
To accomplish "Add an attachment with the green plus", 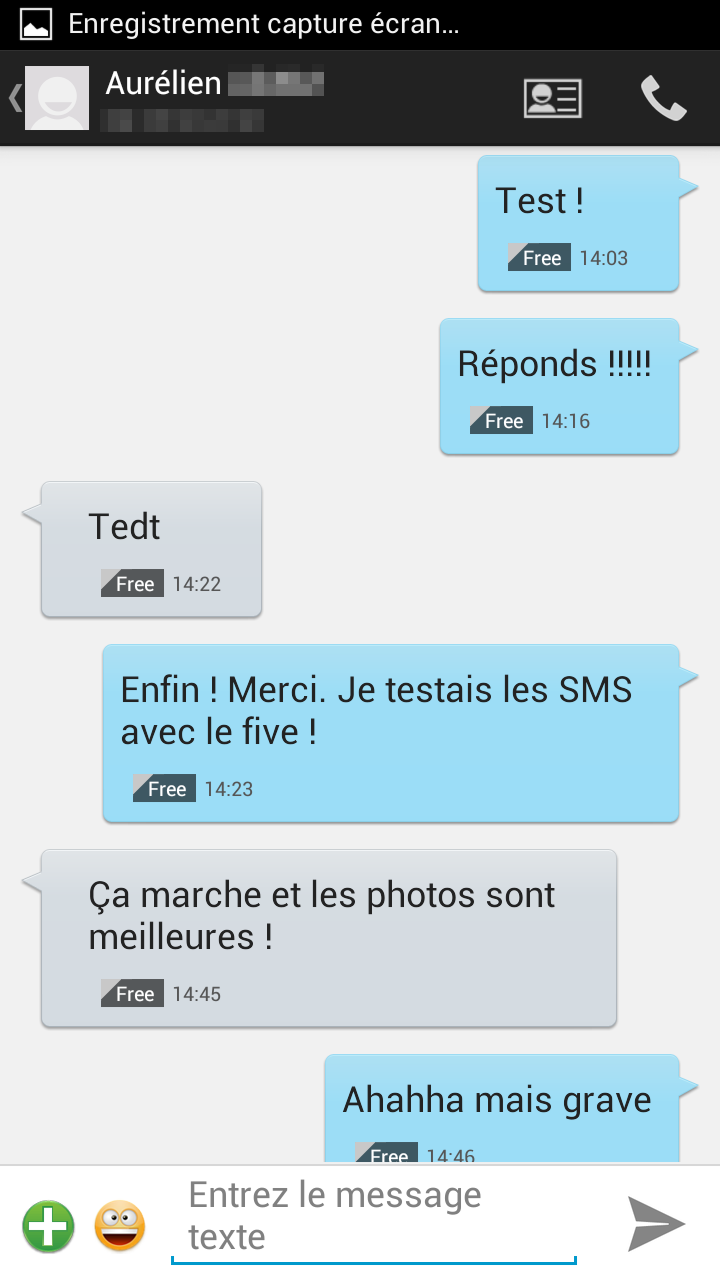I will pyautogui.click(x=48, y=1225).
